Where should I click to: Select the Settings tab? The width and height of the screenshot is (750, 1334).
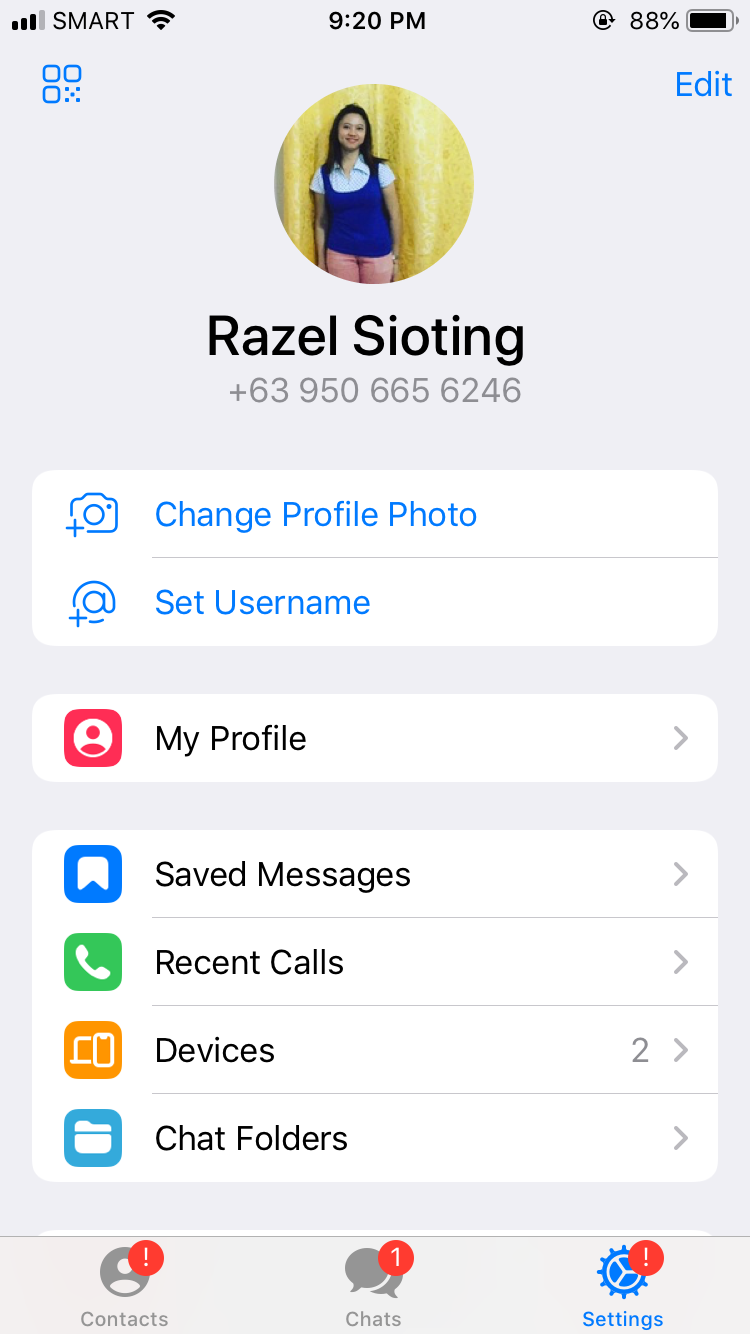point(623,1285)
